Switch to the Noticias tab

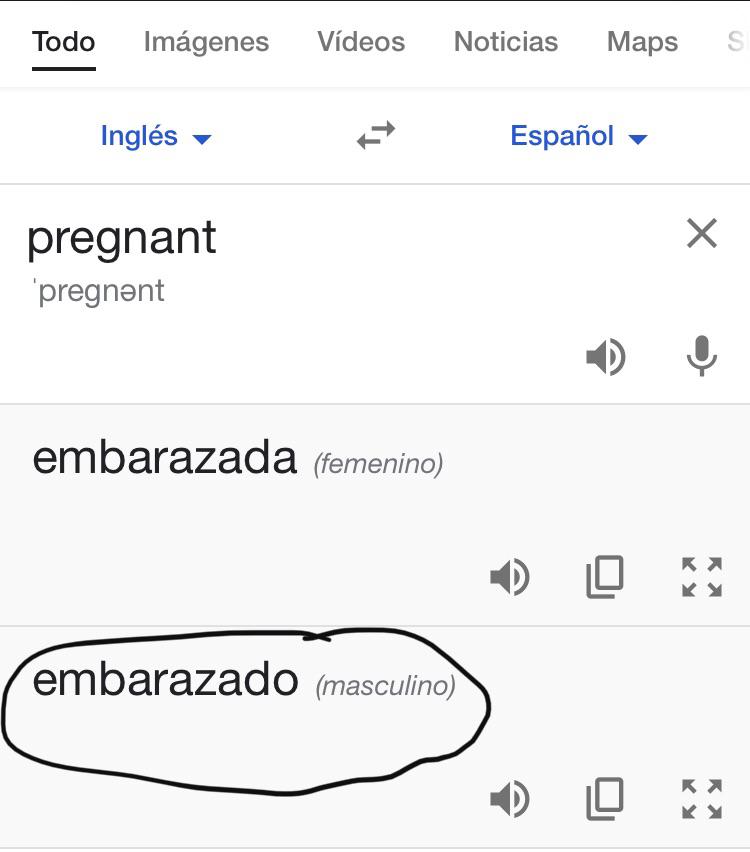[505, 42]
